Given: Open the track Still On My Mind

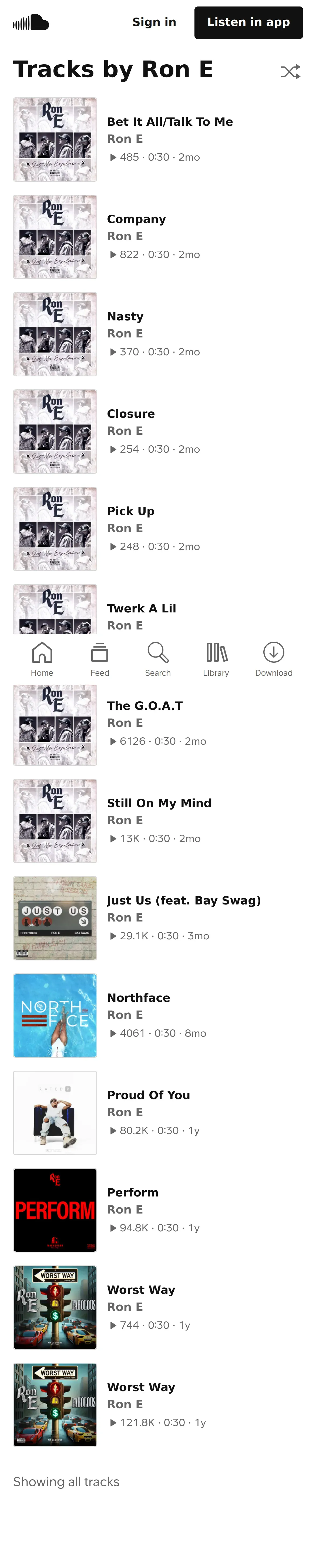Looking at the screenshot, I should pyautogui.click(x=159, y=804).
